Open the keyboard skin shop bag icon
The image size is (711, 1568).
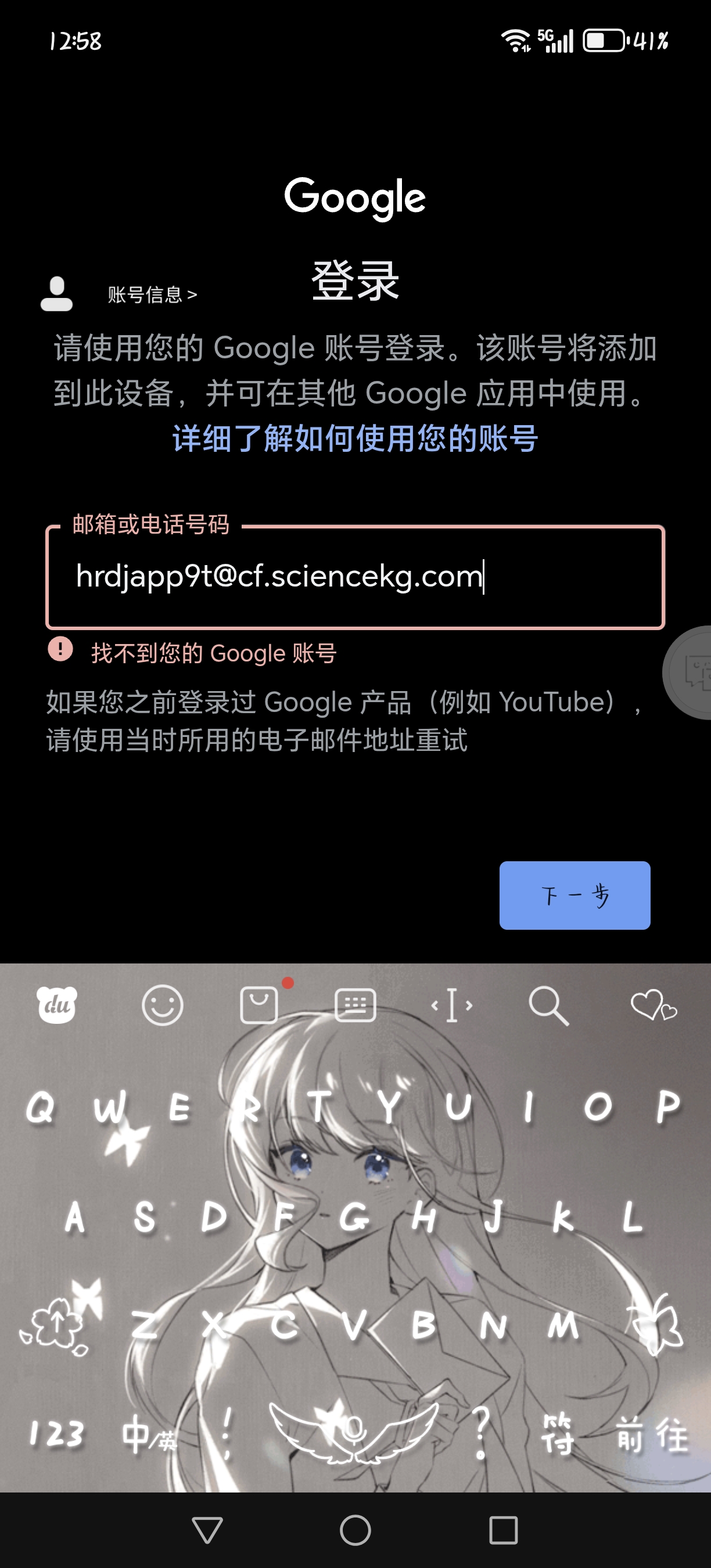pyautogui.click(x=259, y=1005)
